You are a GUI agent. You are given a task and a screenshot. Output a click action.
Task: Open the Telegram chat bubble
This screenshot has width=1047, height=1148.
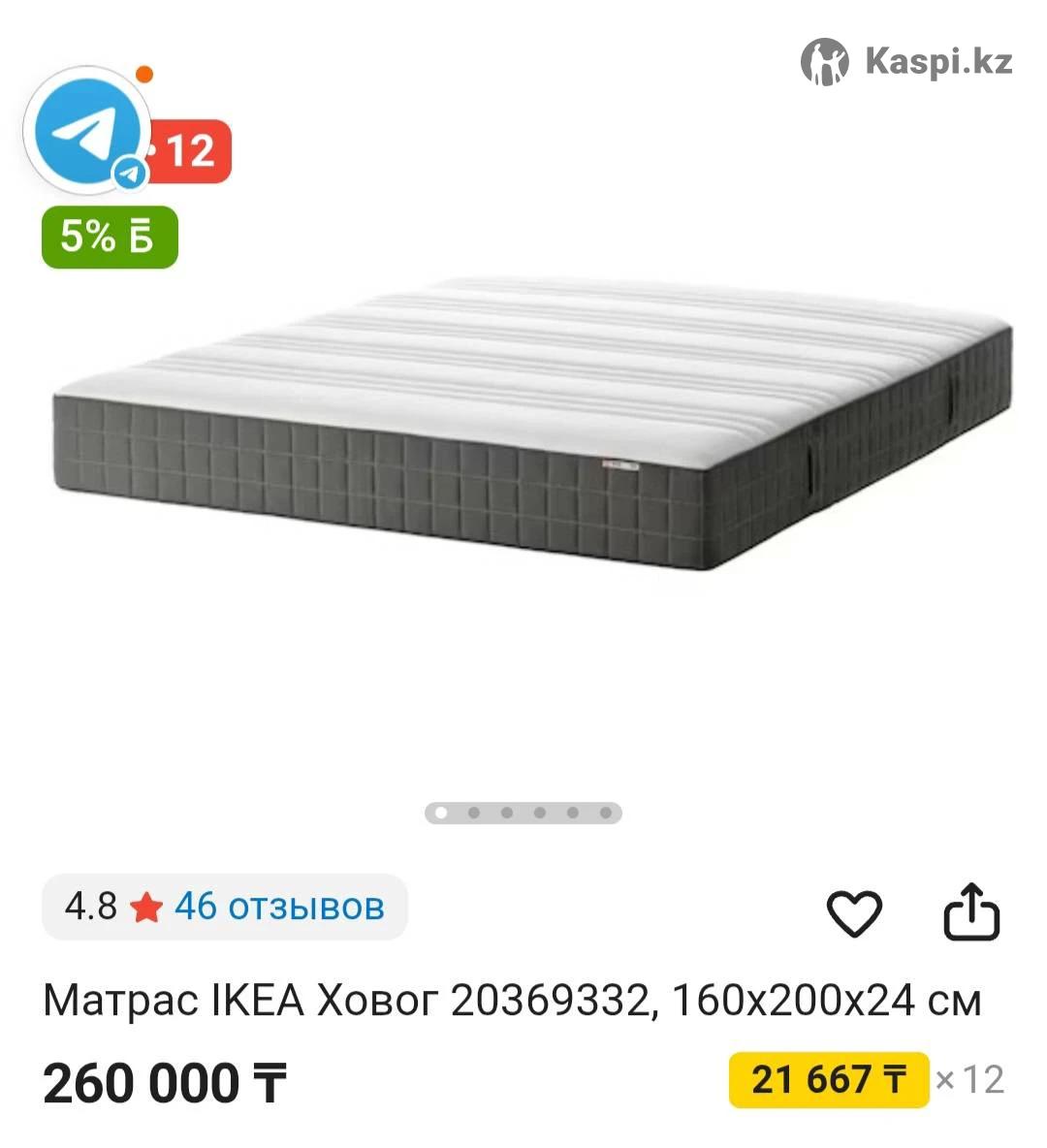pos(87,129)
